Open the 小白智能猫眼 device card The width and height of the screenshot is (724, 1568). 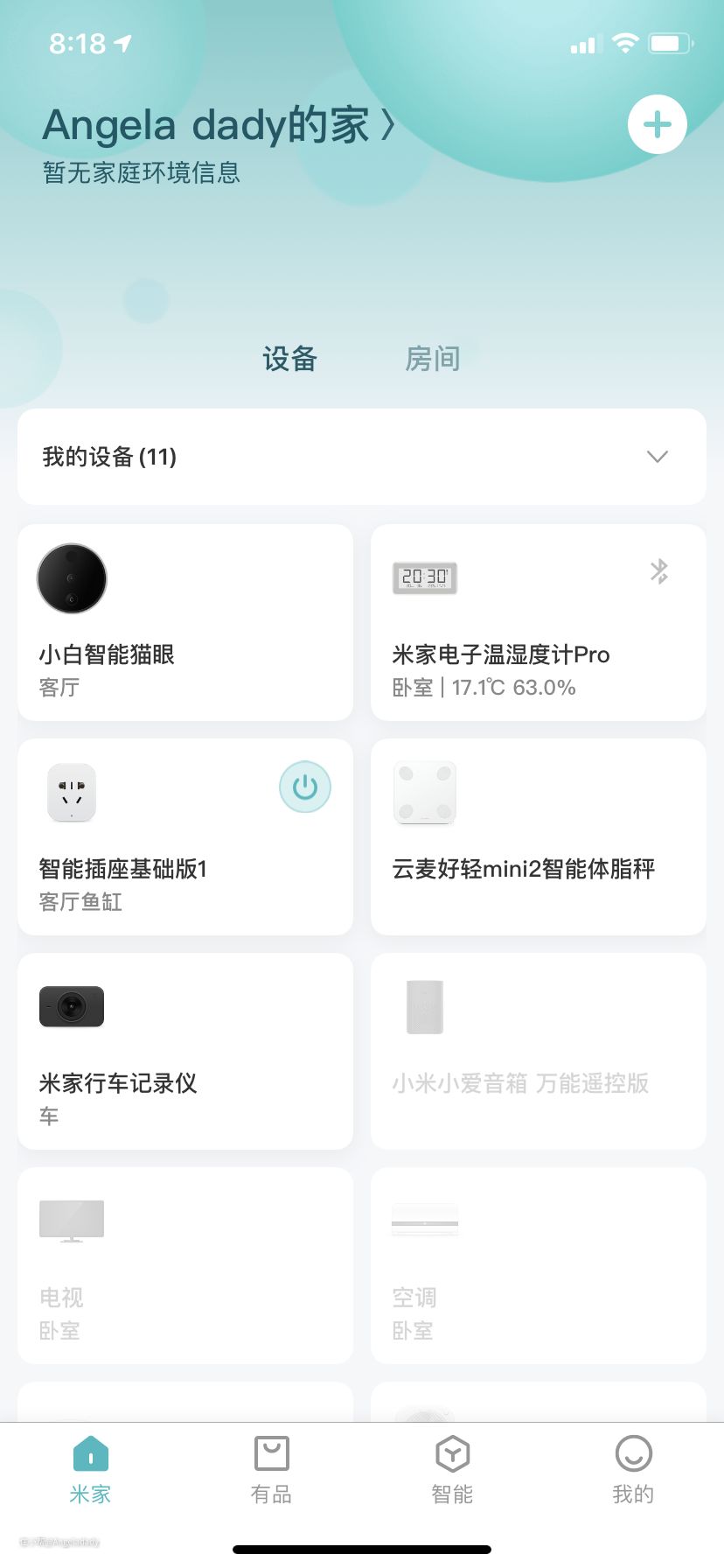coord(185,622)
